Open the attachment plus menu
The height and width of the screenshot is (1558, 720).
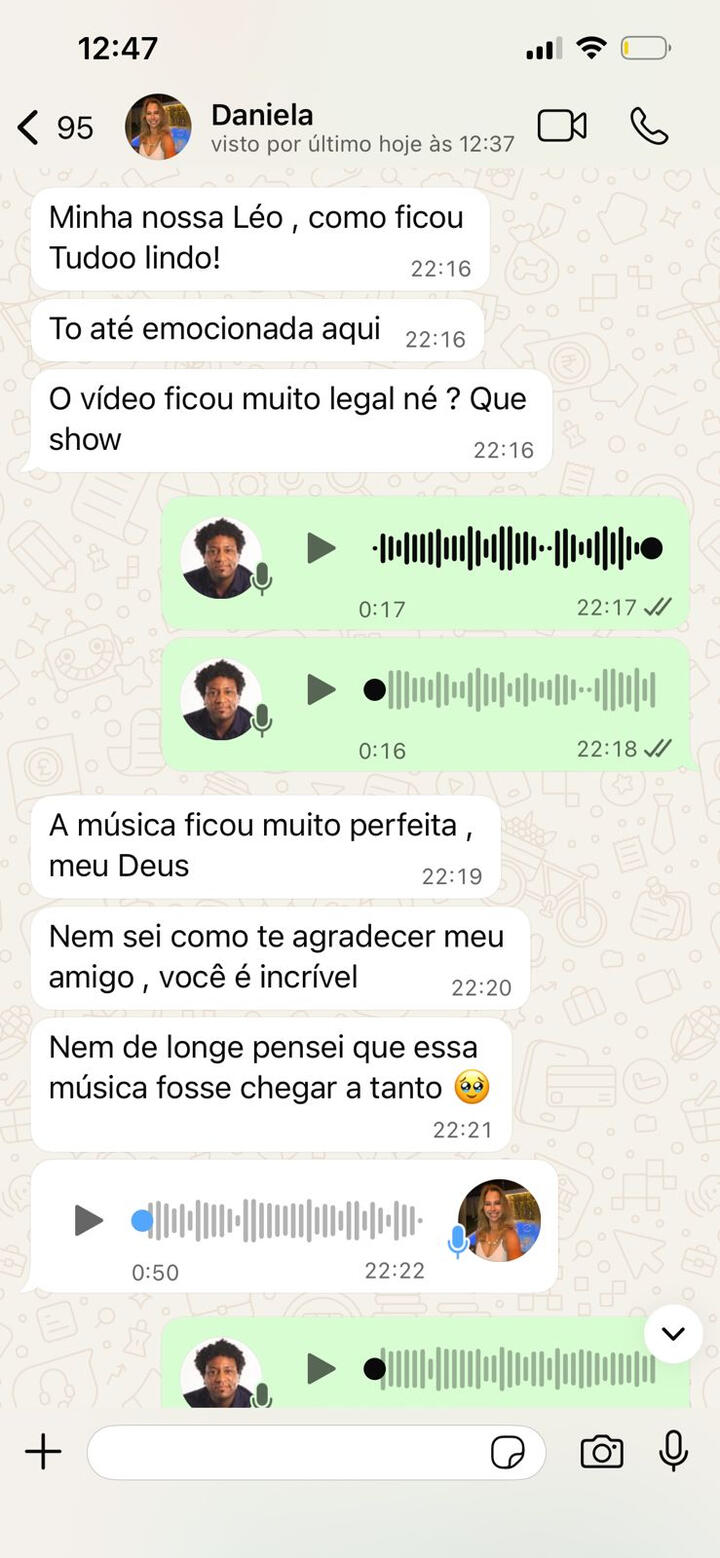(43, 1452)
